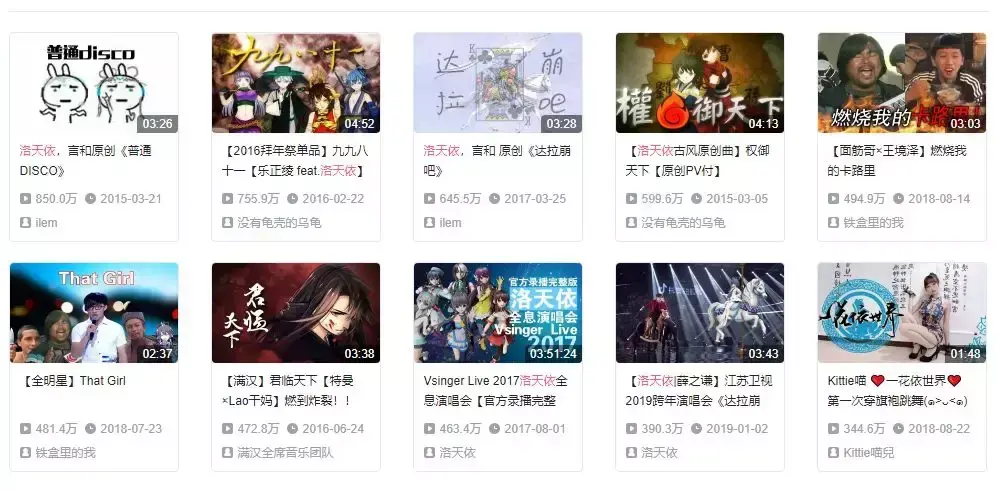Screen dimensions: 998x490
Task: Open the 江苏卫视2019跨年演唱会 video
Action: point(700,313)
